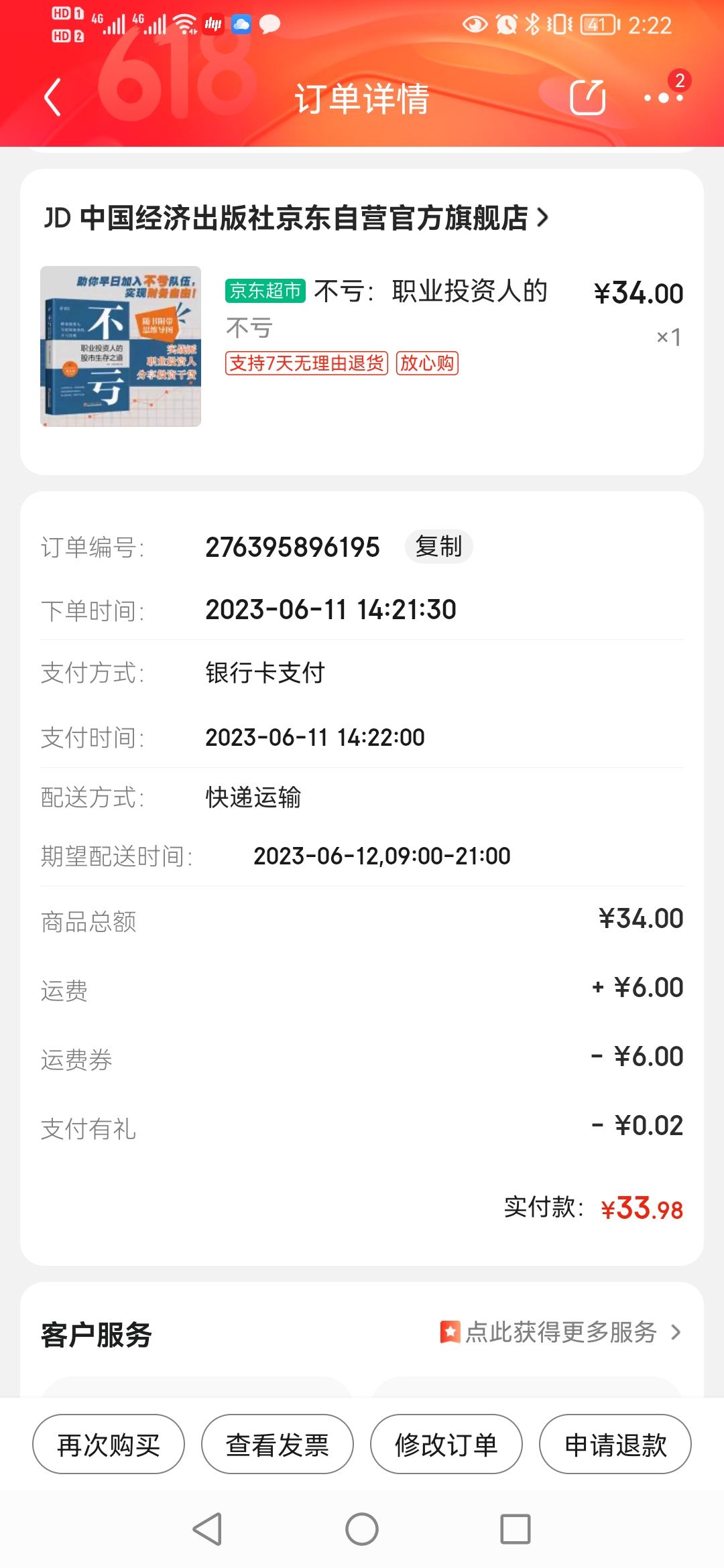Open recent apps from navigation bar

516,1529
